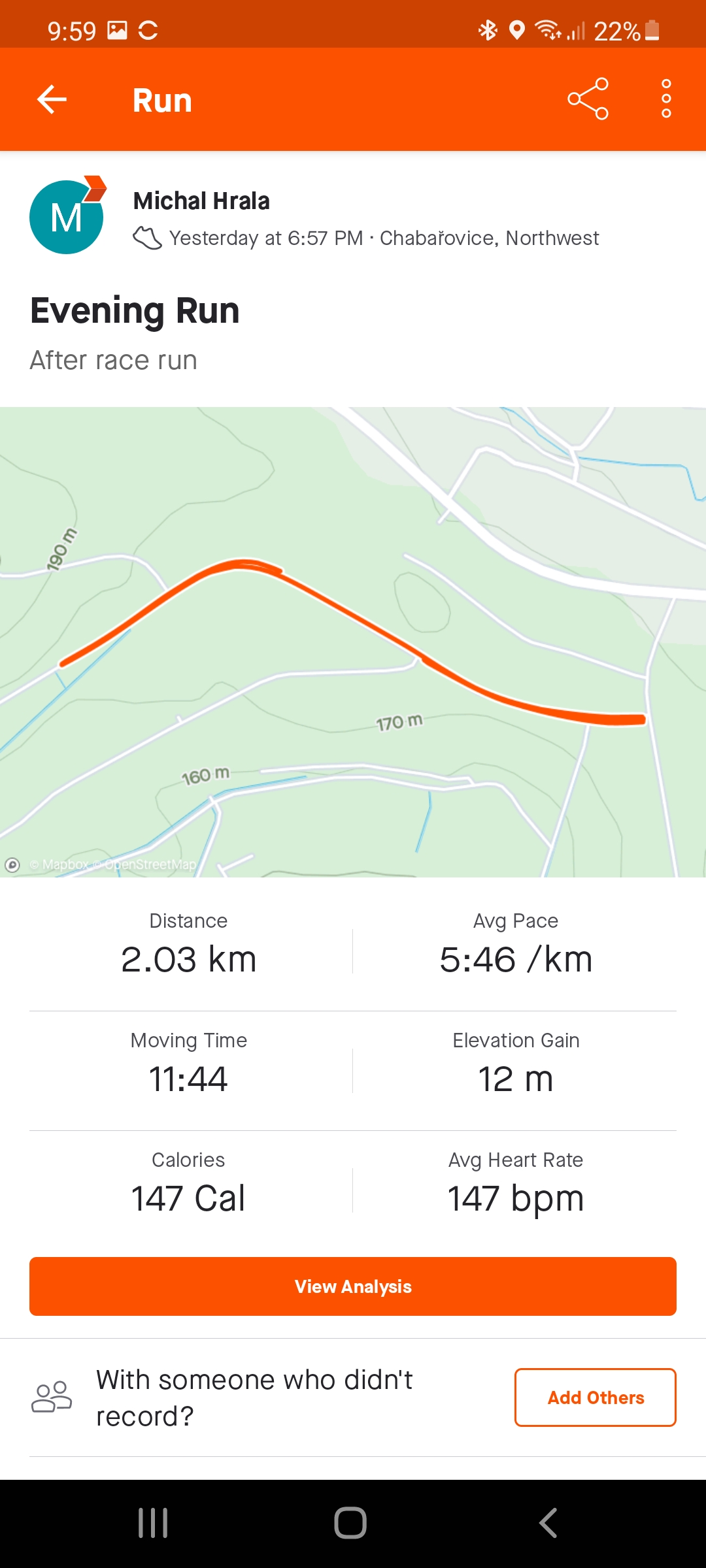706x1568 pixels.
Task: Tap the View Analysis button
Action: pos(353,1286)
